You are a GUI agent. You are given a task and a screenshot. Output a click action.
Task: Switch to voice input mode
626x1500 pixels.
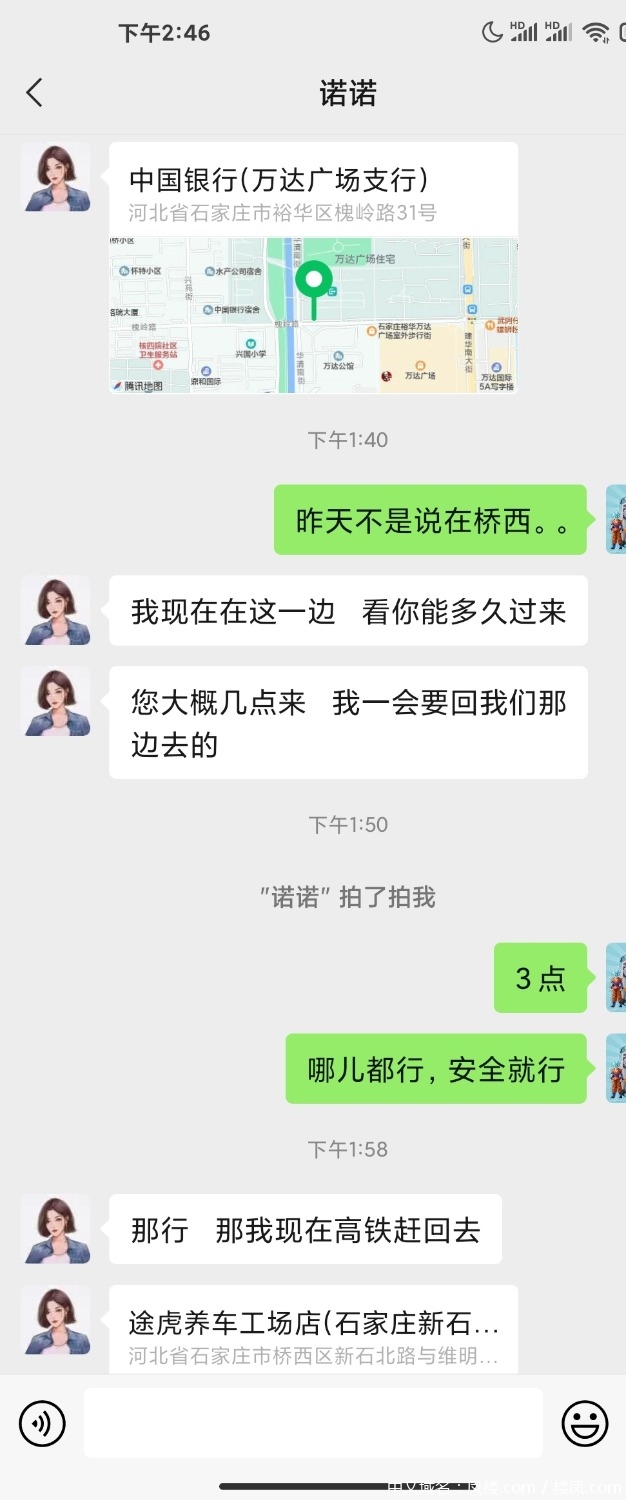pos(42,1422)
